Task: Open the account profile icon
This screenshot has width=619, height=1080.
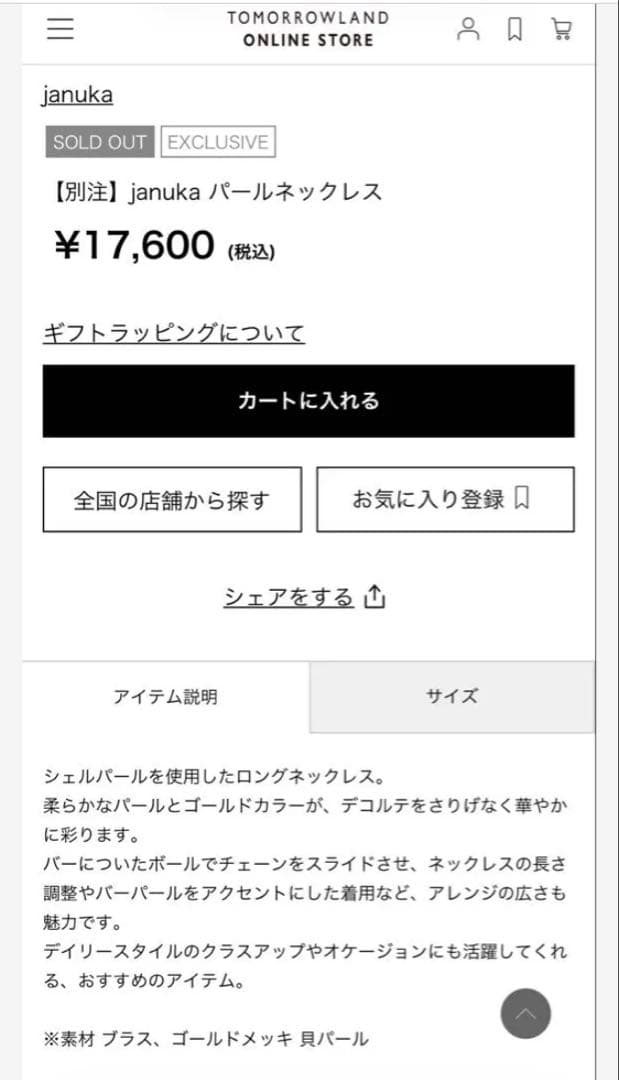Action: pyautogui.click(x=467, y=29)
